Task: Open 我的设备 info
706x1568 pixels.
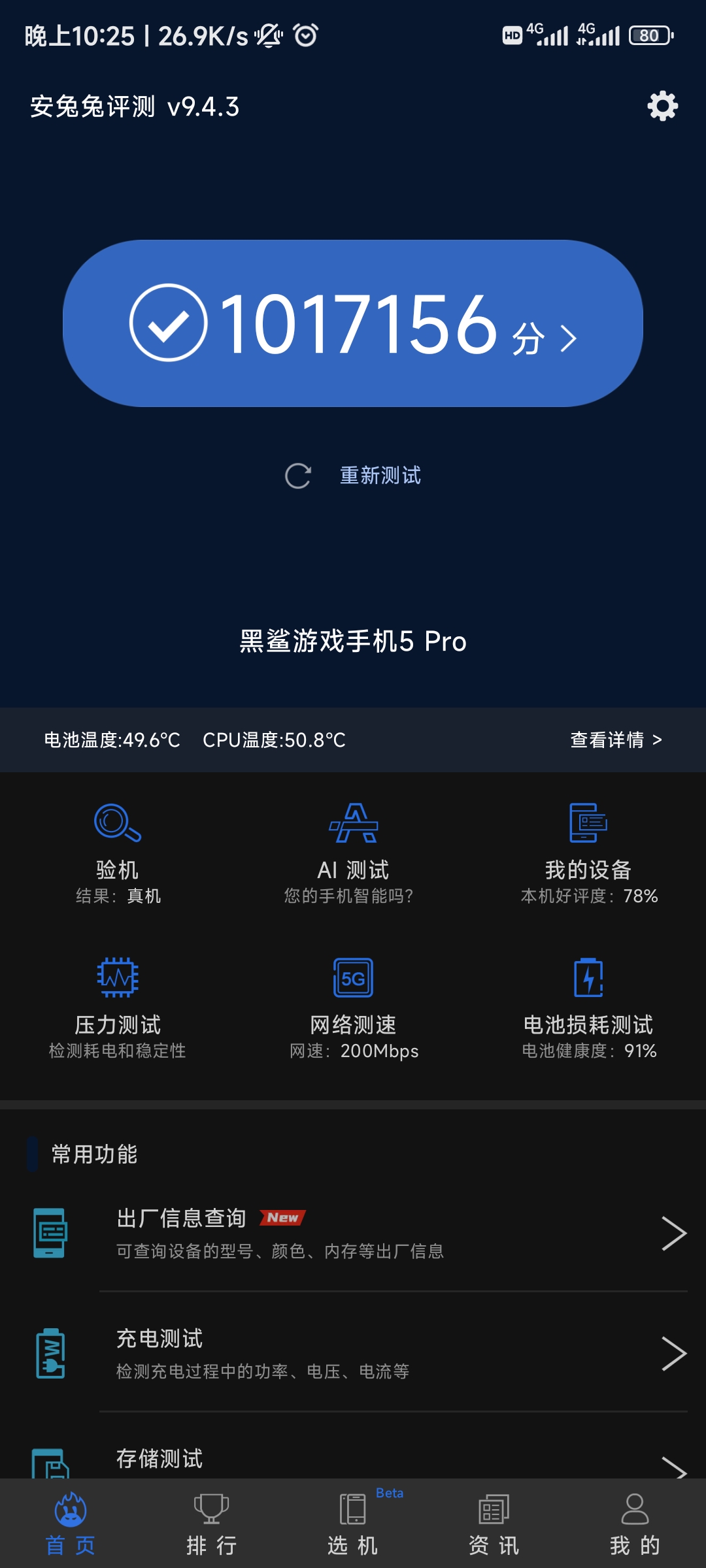Action: pyautogui.click(x=588, y=853)
